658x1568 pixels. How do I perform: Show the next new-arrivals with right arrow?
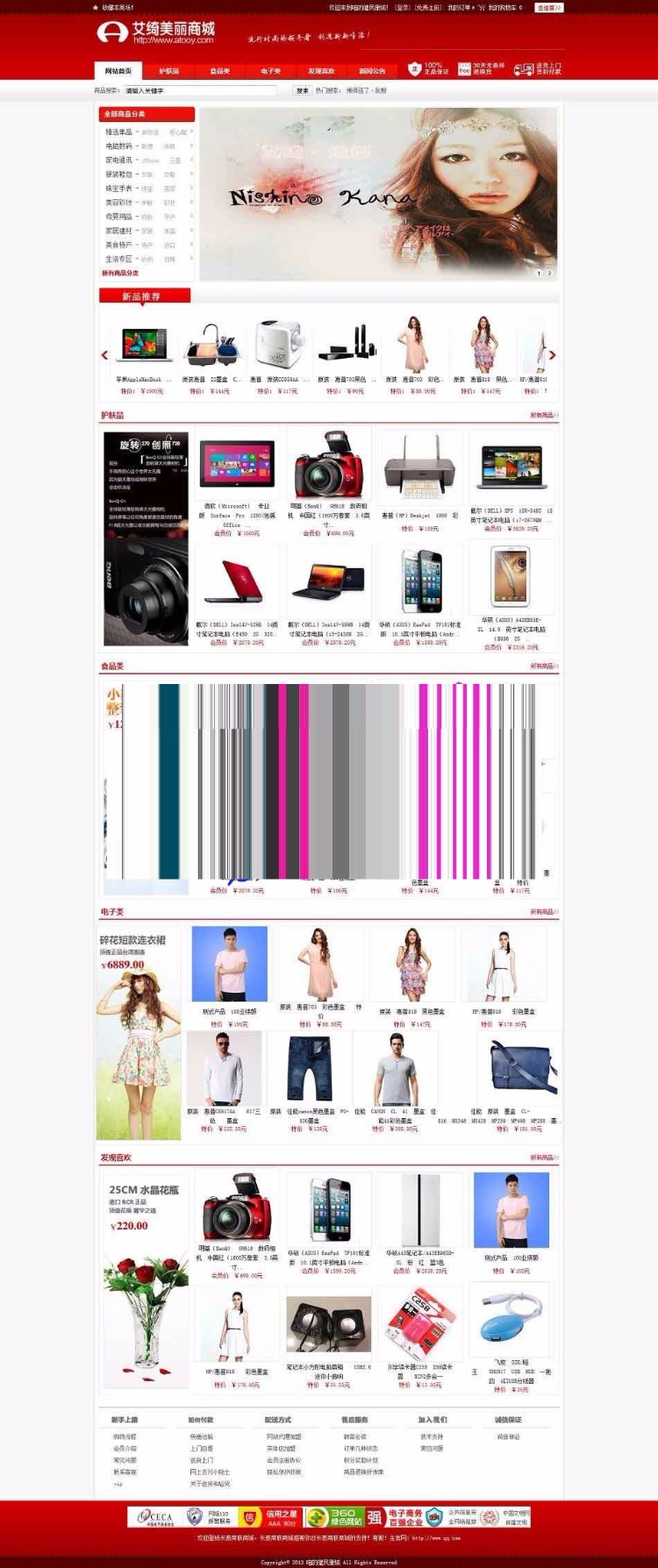(553, 355)
